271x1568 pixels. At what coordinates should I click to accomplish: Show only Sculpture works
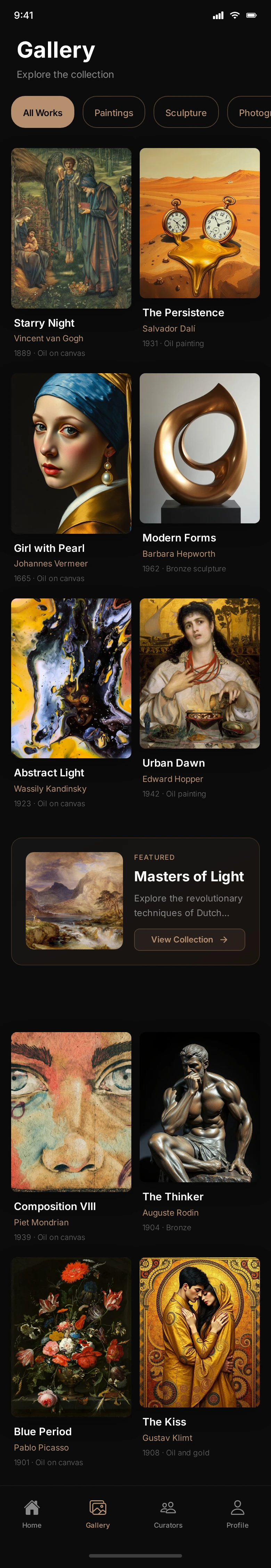(x=186, y=113)
